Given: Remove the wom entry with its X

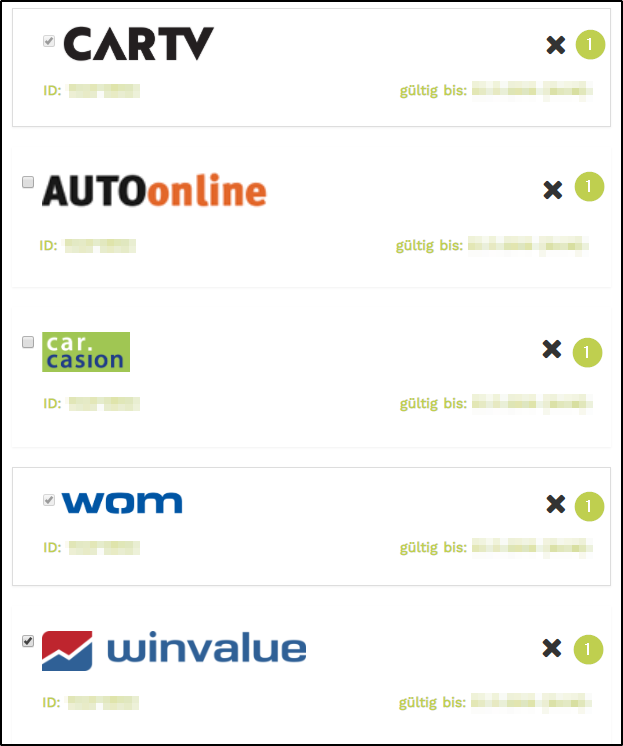Looking at the screenshot, I should [556, 505].
